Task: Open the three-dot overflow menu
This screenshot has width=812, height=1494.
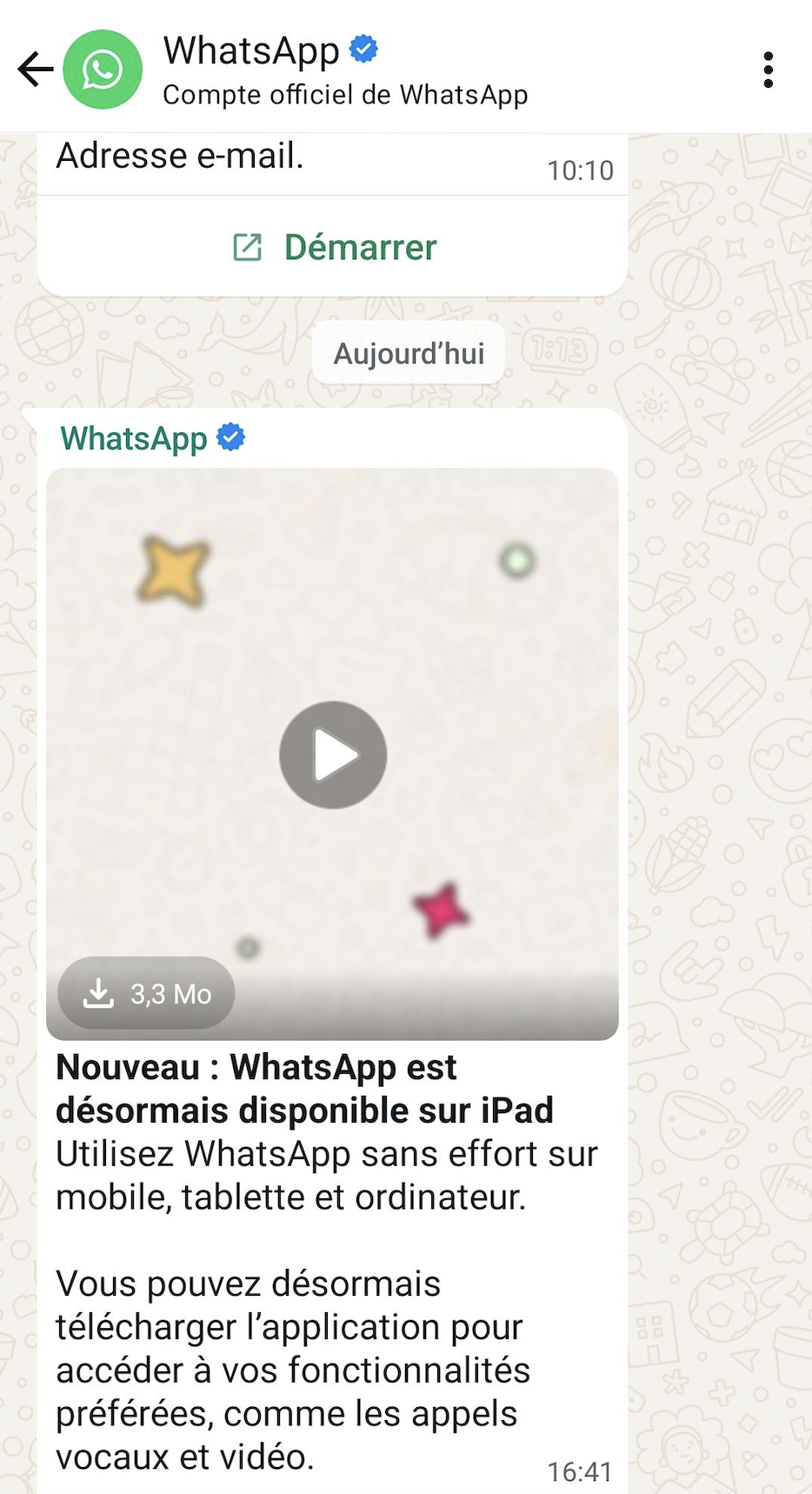Action: (768, 70)
